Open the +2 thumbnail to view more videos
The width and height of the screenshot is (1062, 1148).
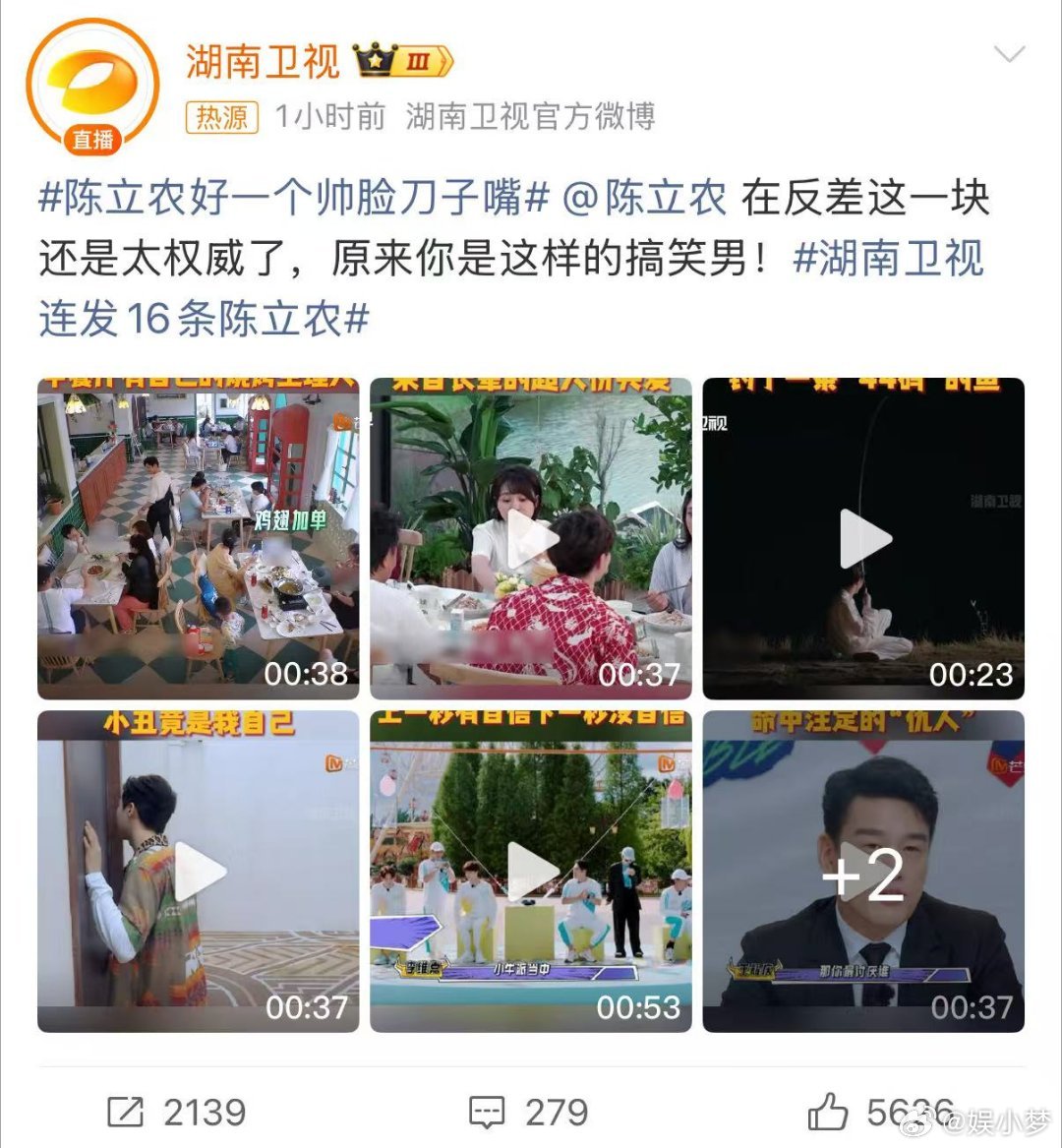click(x=862, y=870)
